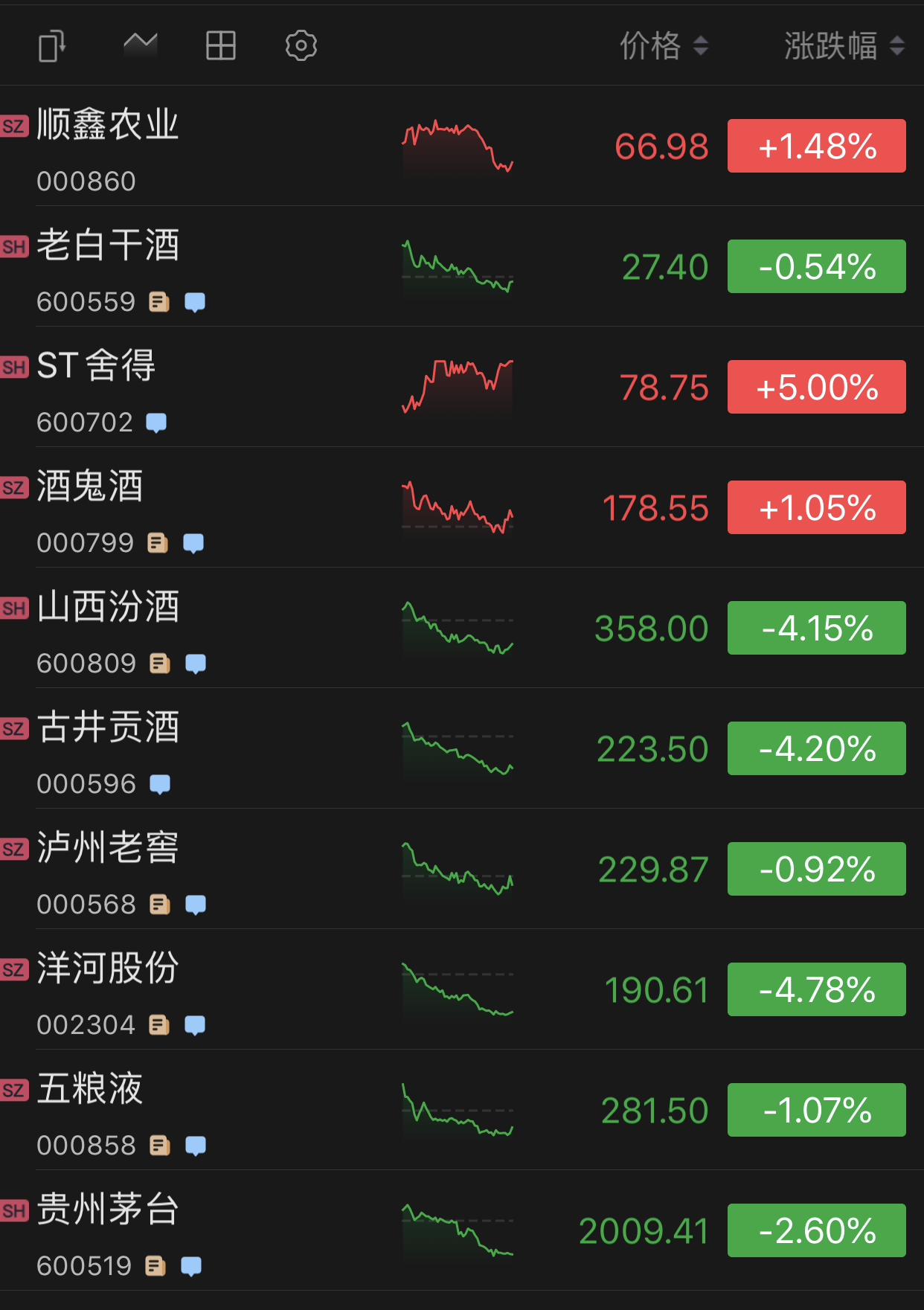Tap the sparkline chart of 洋河股份
This screenshot has height=1310, width=924.
457,989
